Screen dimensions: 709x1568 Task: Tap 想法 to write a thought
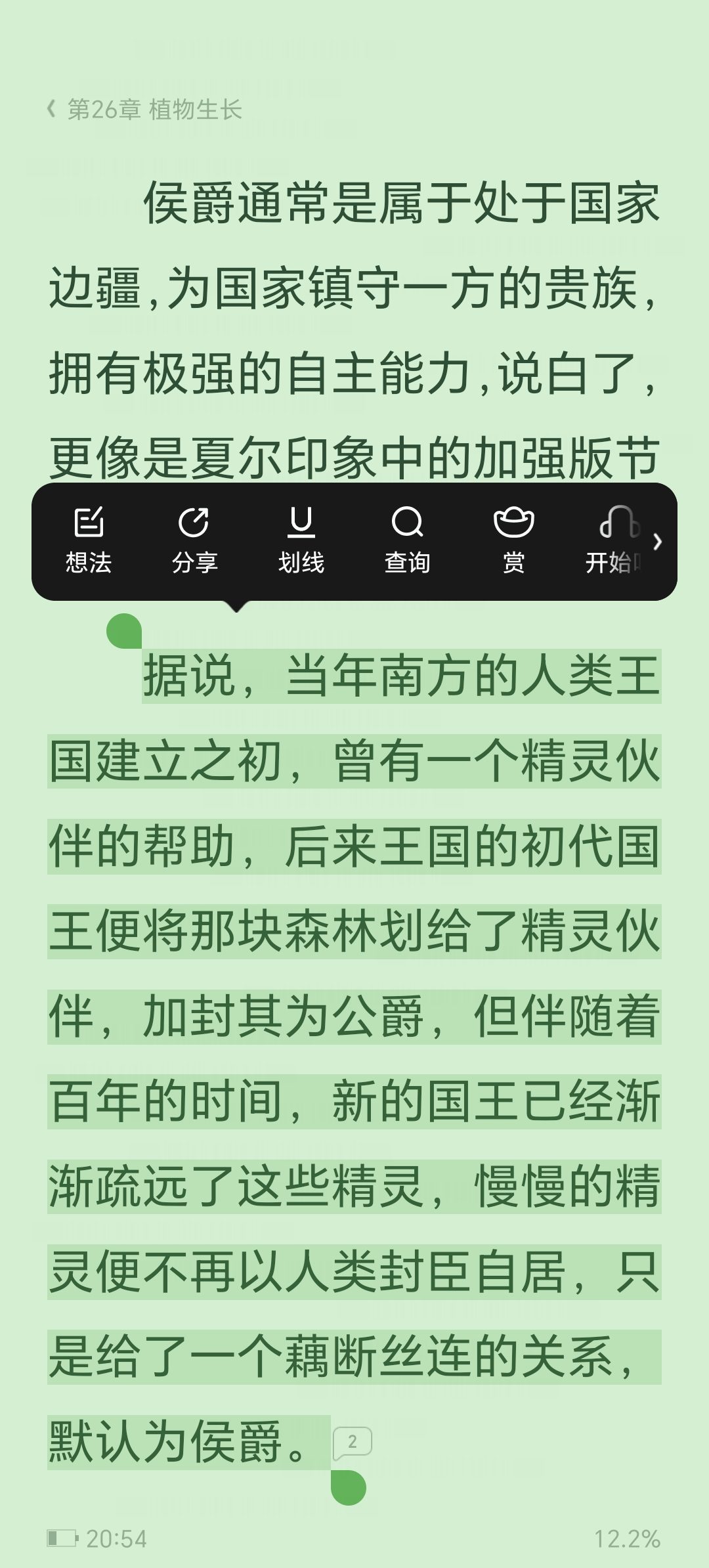[x=89, y=540]
